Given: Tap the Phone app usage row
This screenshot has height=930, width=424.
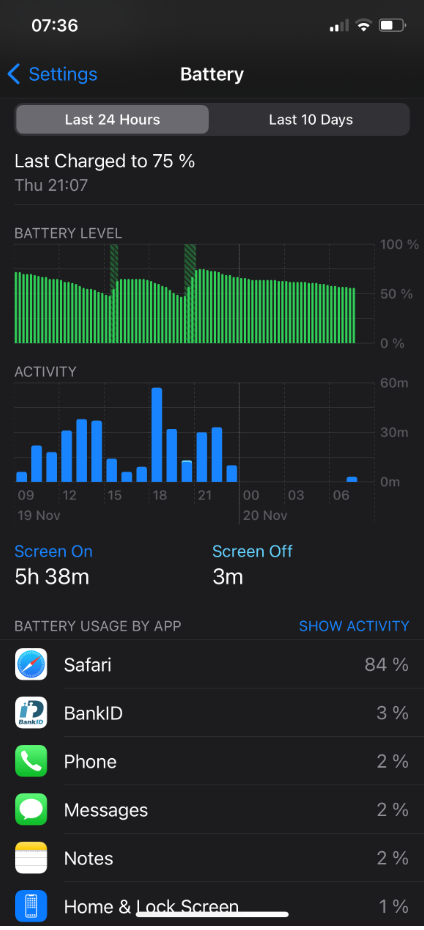Looking at the screenshot, I should click(212, 762).
